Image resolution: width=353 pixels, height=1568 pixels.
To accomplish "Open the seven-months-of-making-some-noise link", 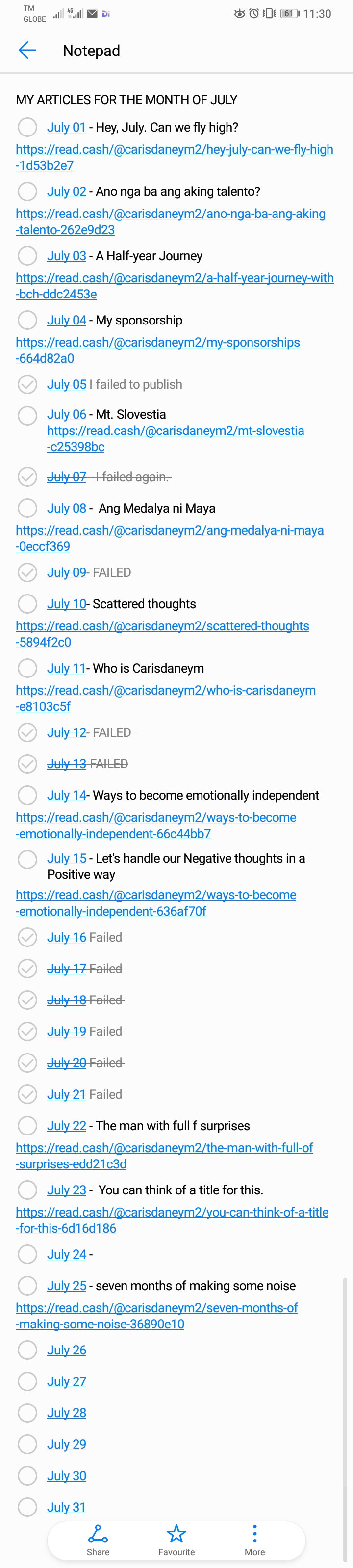I will 157,1315.
